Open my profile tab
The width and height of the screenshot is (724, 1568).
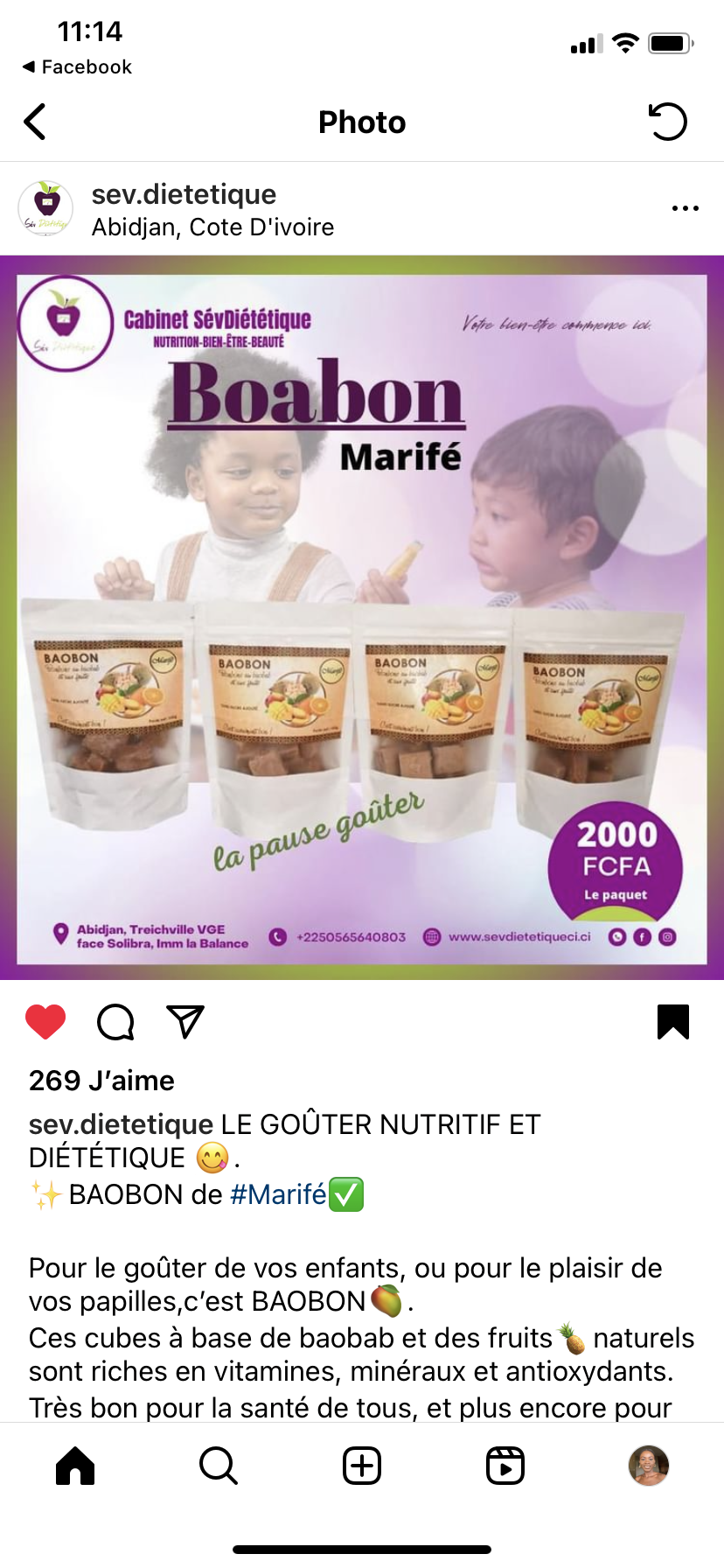coord(649,1465)
